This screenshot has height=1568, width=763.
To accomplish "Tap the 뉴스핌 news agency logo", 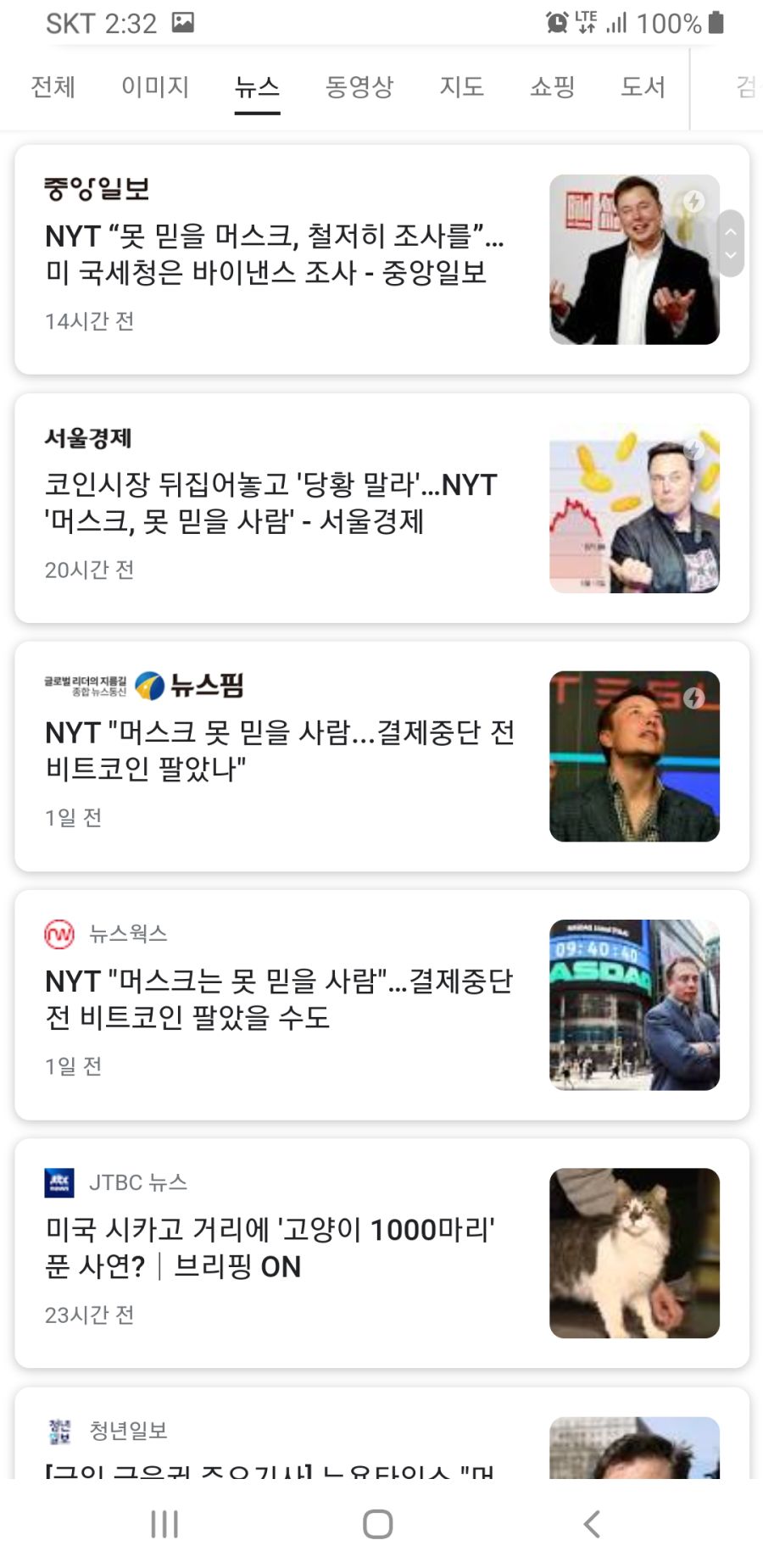I will (x=144, y=685).
